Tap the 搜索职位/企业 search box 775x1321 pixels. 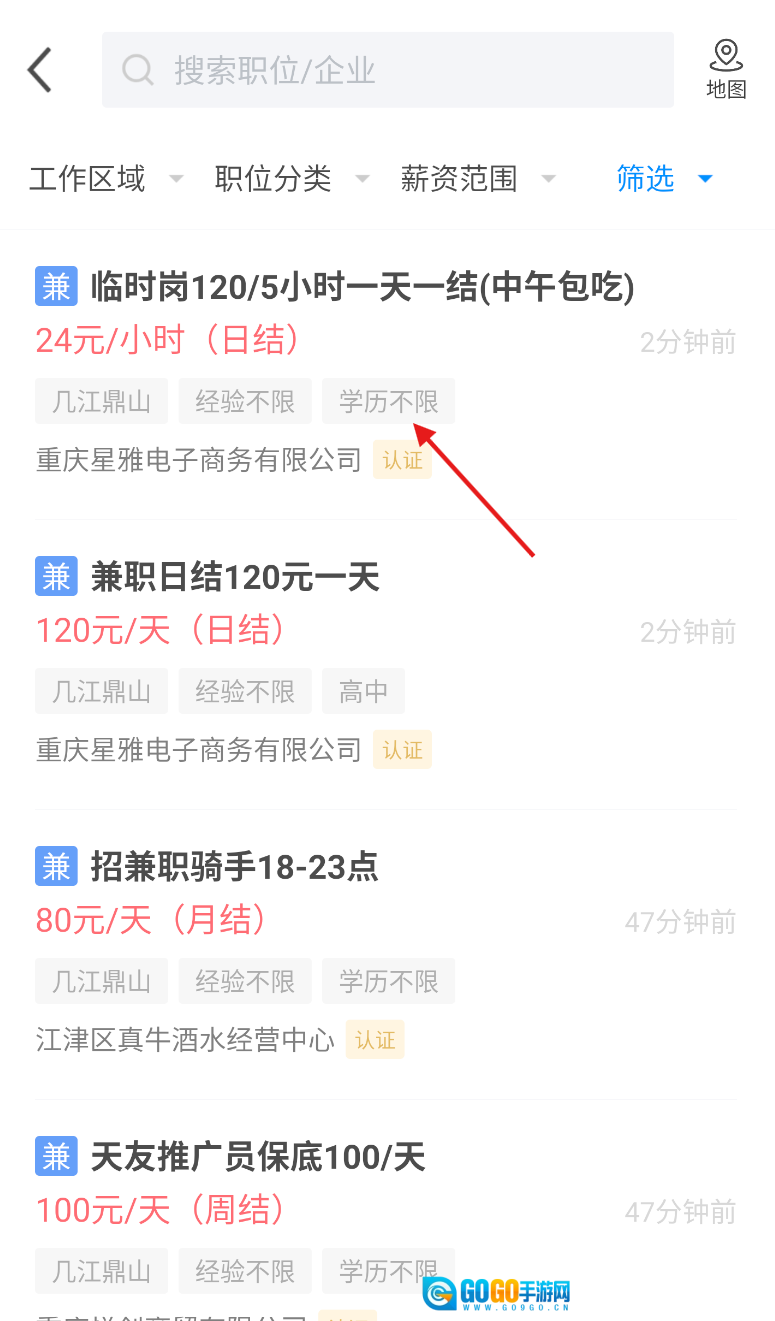388,70
